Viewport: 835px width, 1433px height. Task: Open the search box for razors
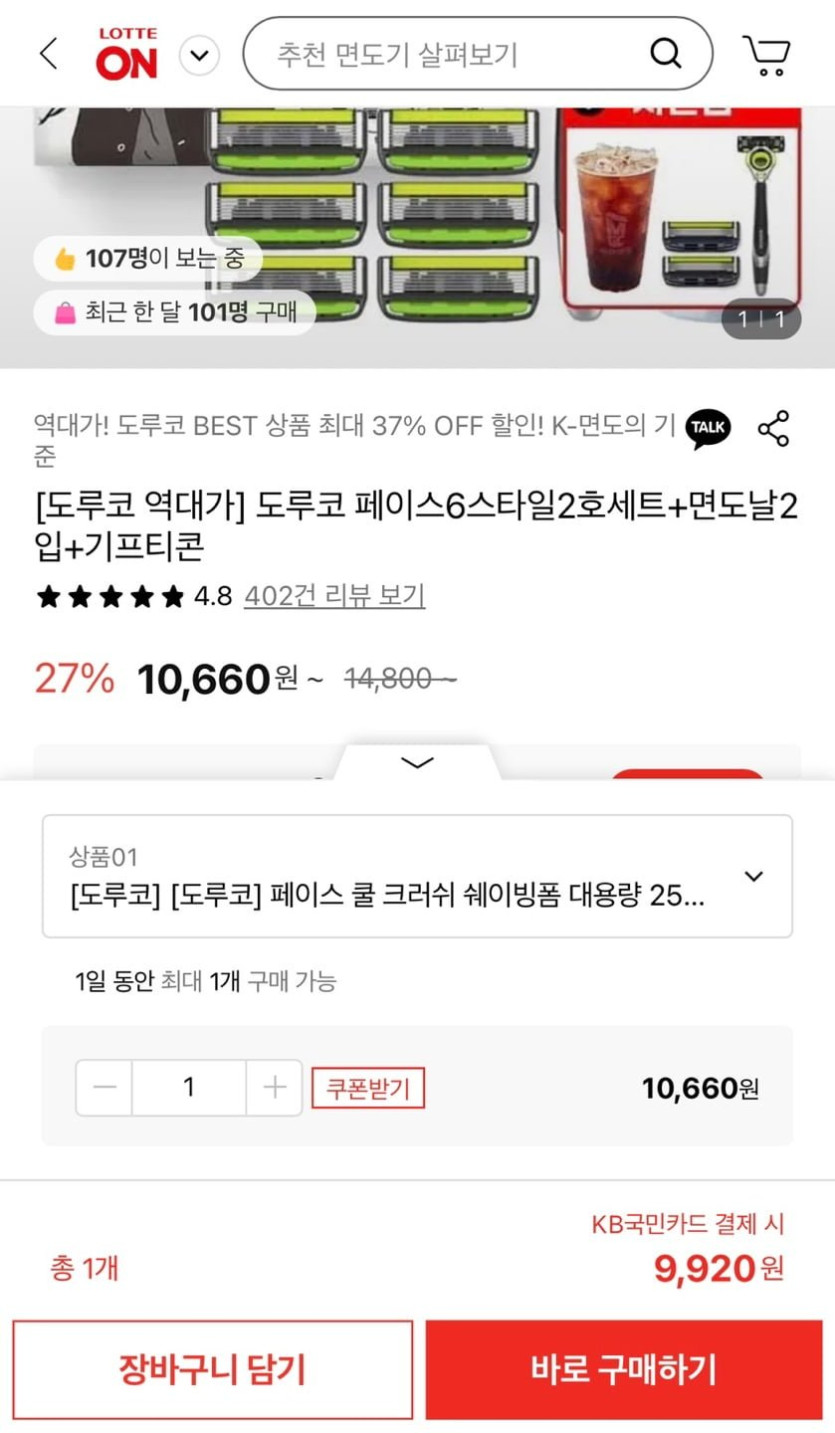tap(478, 54)
